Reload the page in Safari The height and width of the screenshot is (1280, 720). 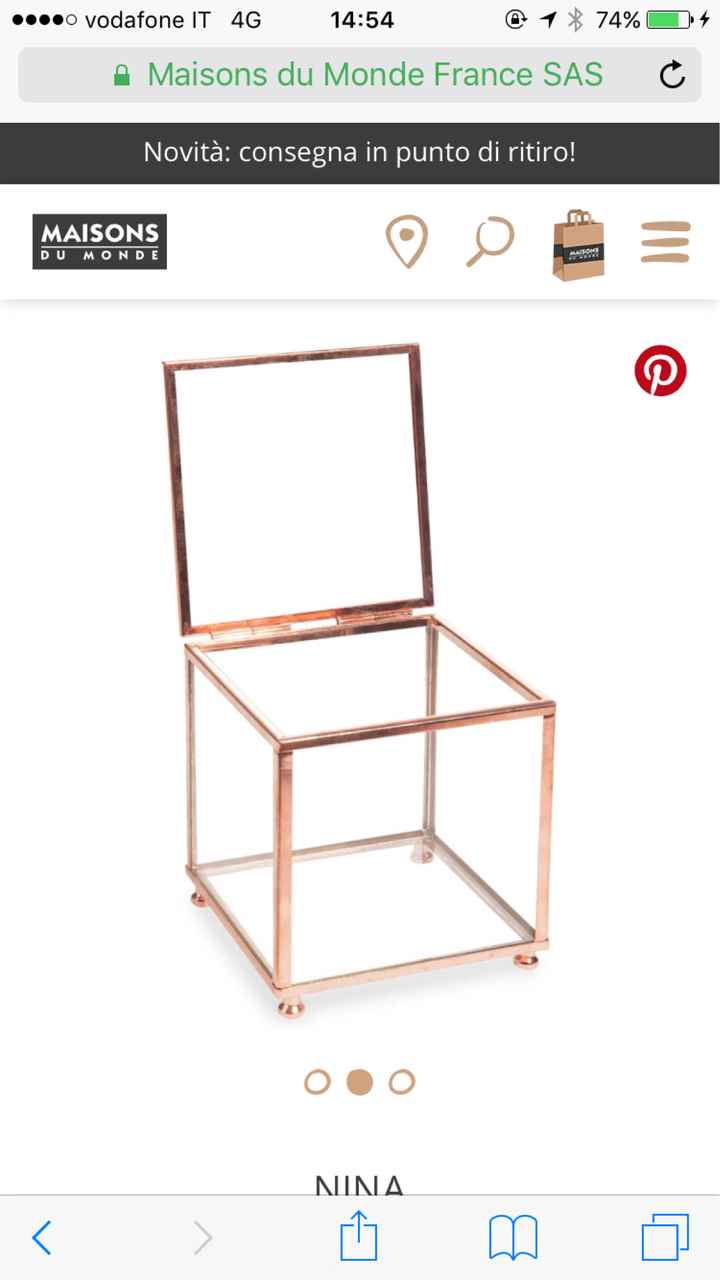(673, 75)
